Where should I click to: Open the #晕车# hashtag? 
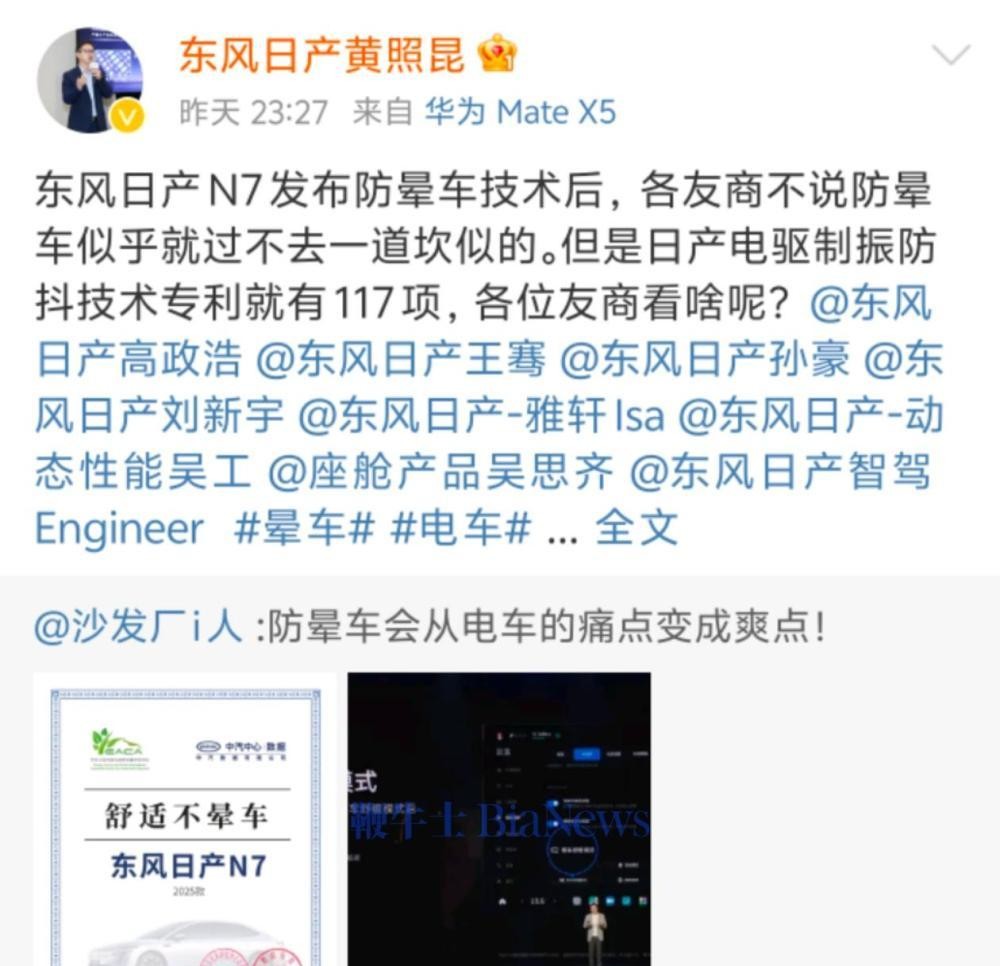tap(304, 528)
